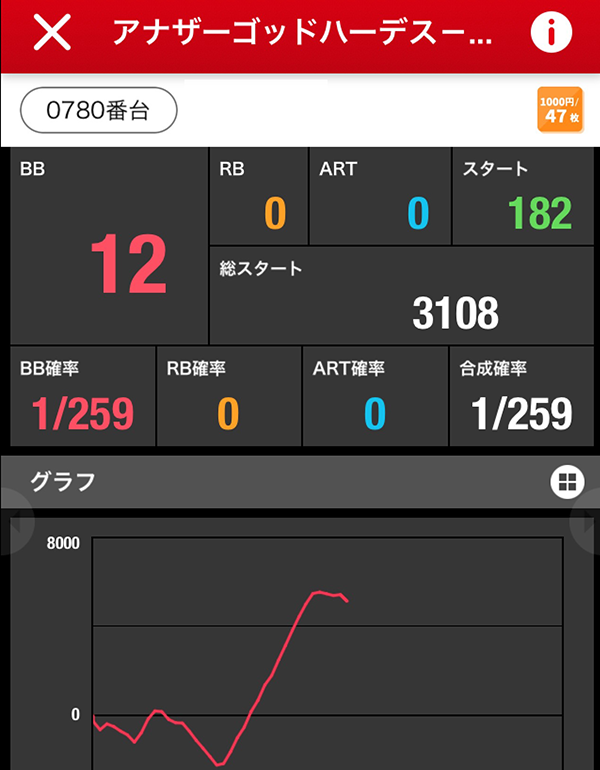Open the graph grid view icon
Viewport: 600px width, 770px height.
click(566, 482)
